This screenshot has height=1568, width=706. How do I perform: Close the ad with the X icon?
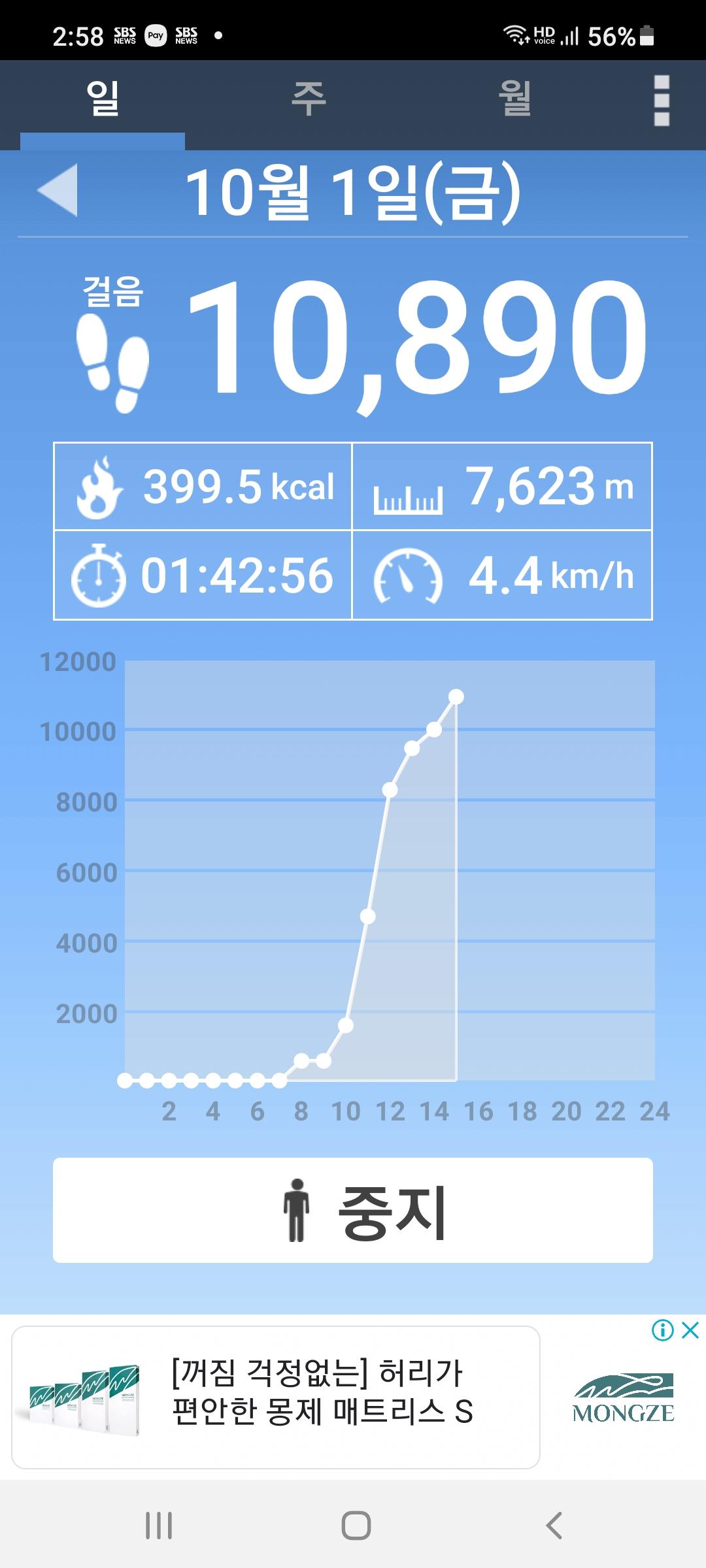691,1330
